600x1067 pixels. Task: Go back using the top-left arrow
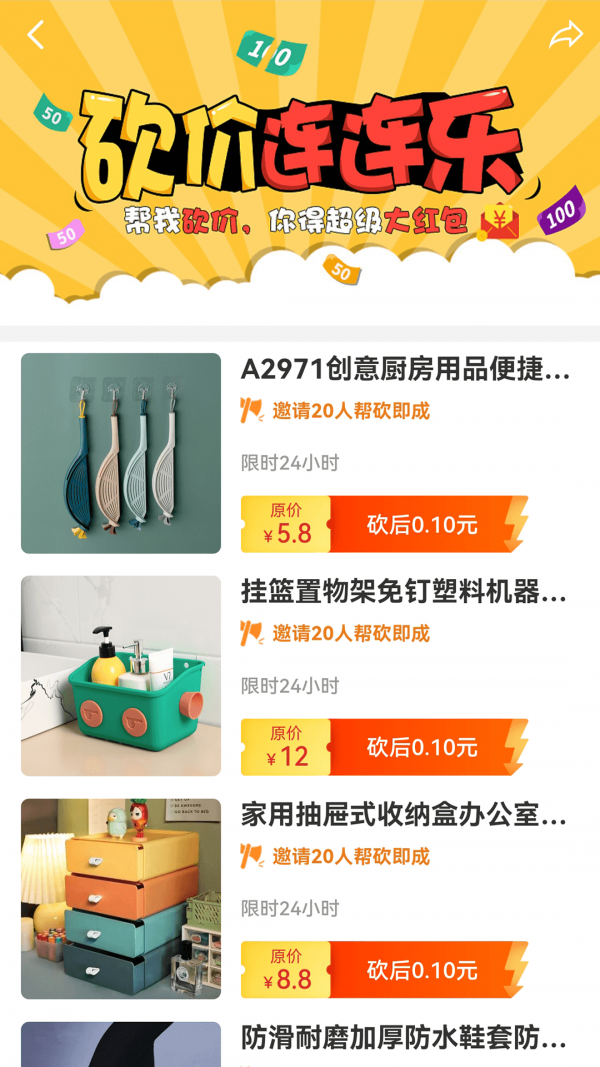click(36, 35)
